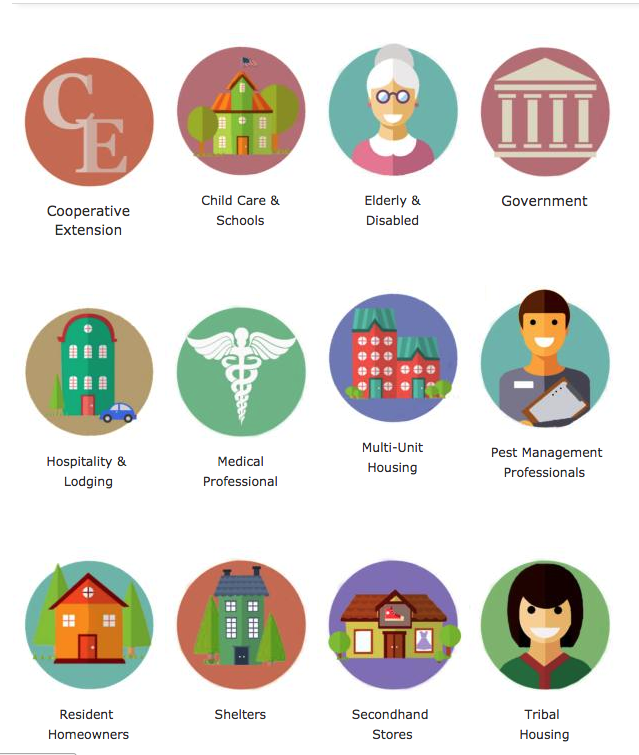Screen dimensions: 639x755
Task: Select Child Care & Schools
Action: pos(241,111)
